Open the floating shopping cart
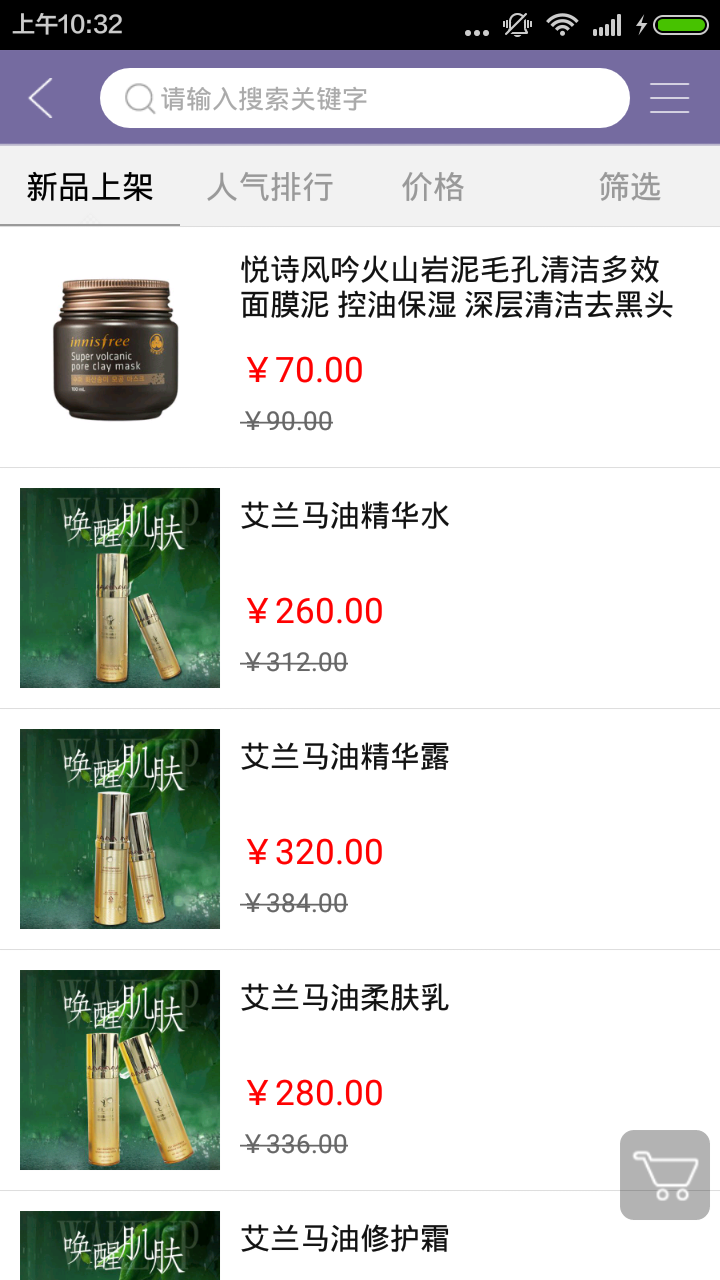This screenshot has width=720, height=1280. (x=665, y=1175)
